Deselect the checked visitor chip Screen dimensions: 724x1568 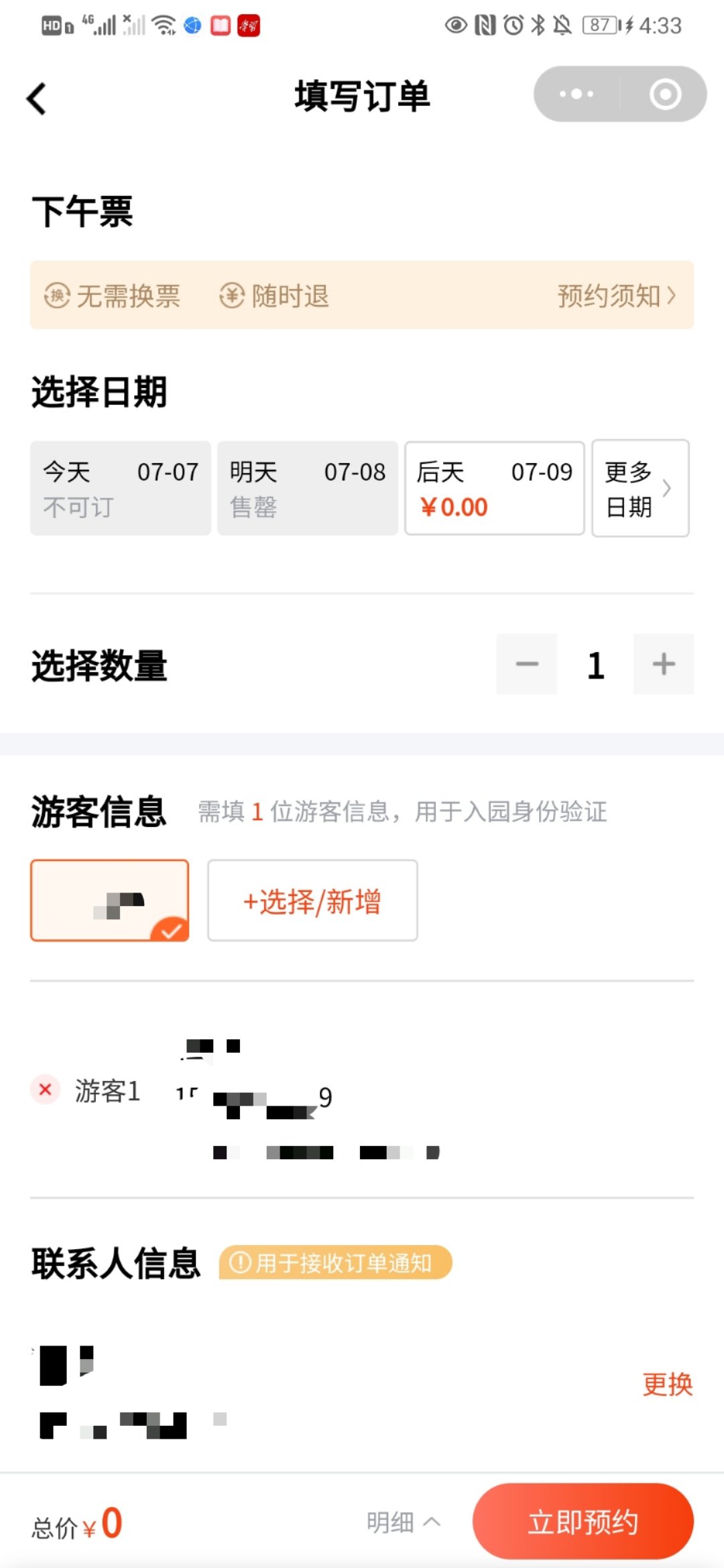click(110, 901)
